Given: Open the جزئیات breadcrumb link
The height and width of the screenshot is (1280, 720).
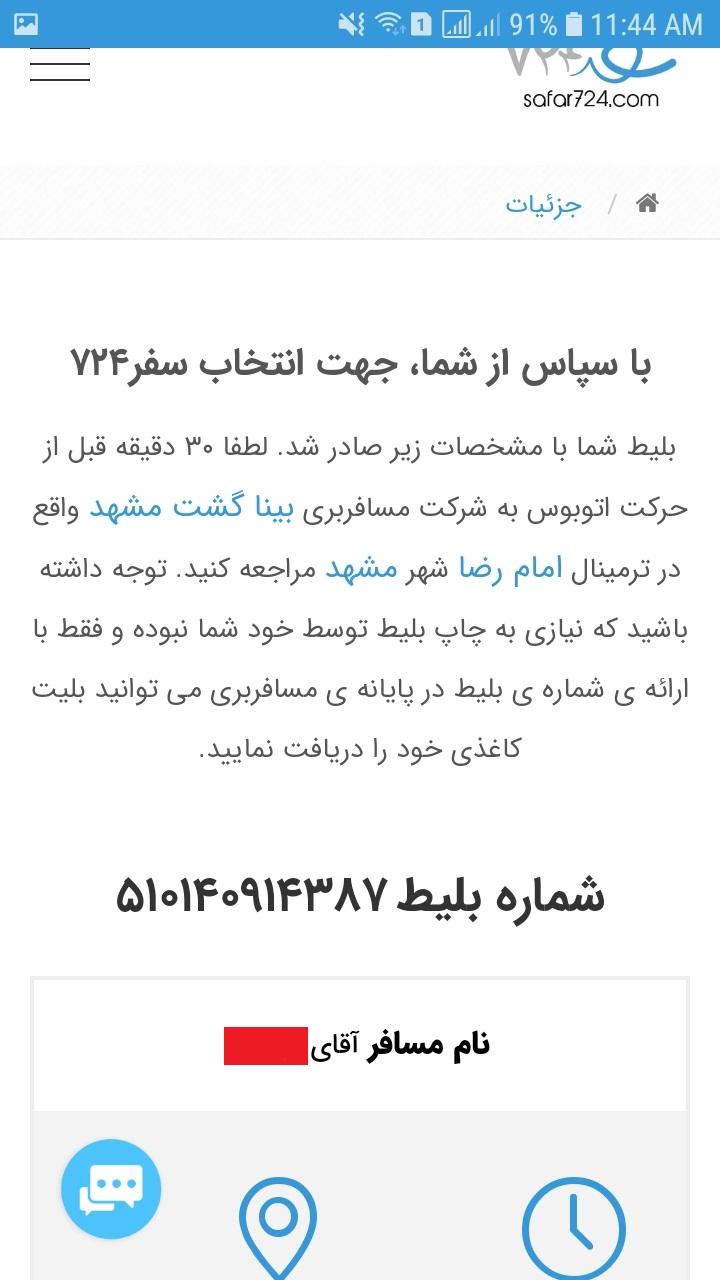Looking at the screenshot, I should (x=543, y=205).
